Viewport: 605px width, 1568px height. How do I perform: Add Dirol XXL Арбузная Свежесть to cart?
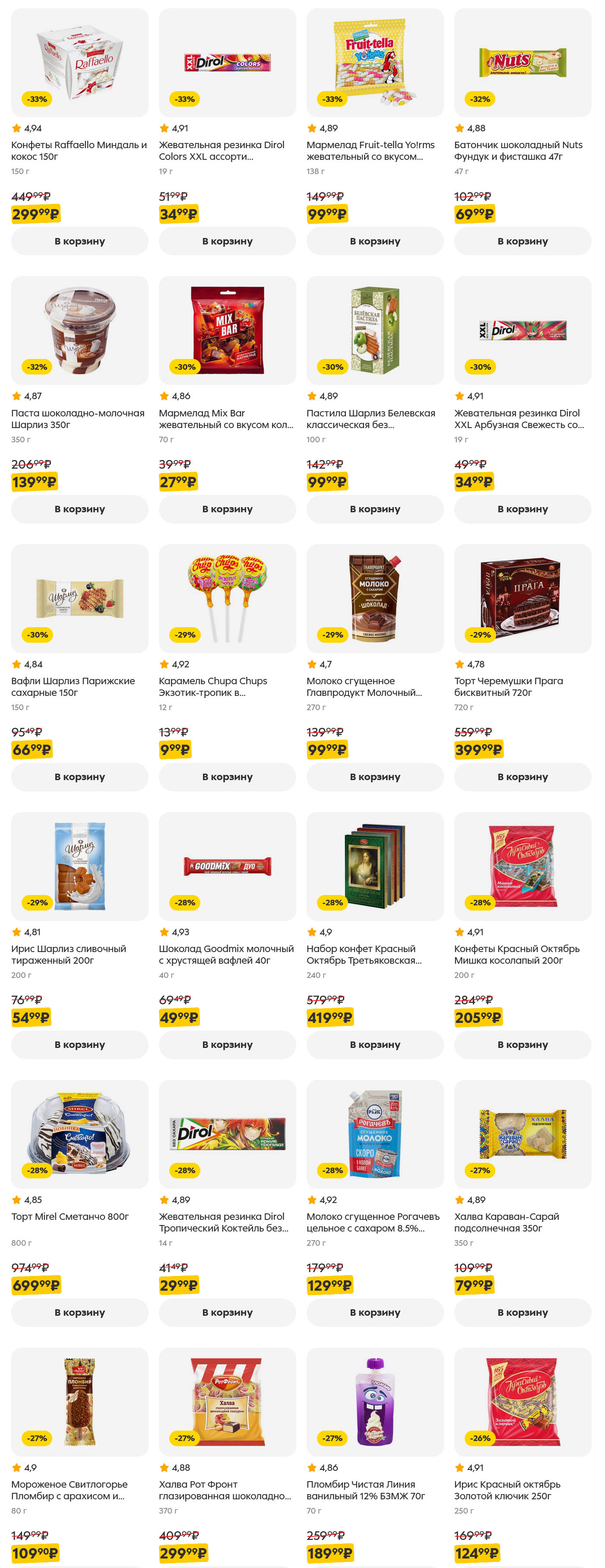pos(522,509)
